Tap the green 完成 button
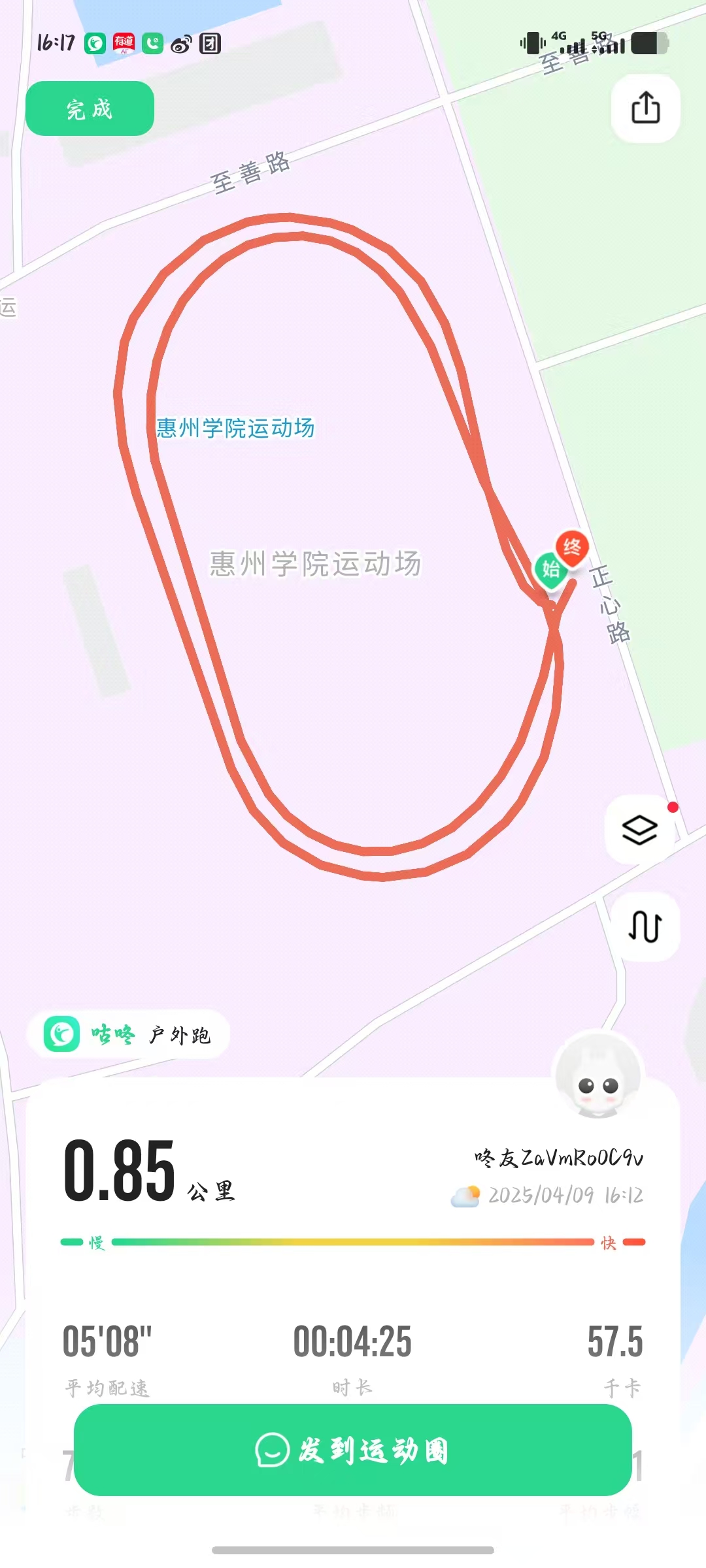Screen dimensions: 706x1568 (x=90, y=108)
